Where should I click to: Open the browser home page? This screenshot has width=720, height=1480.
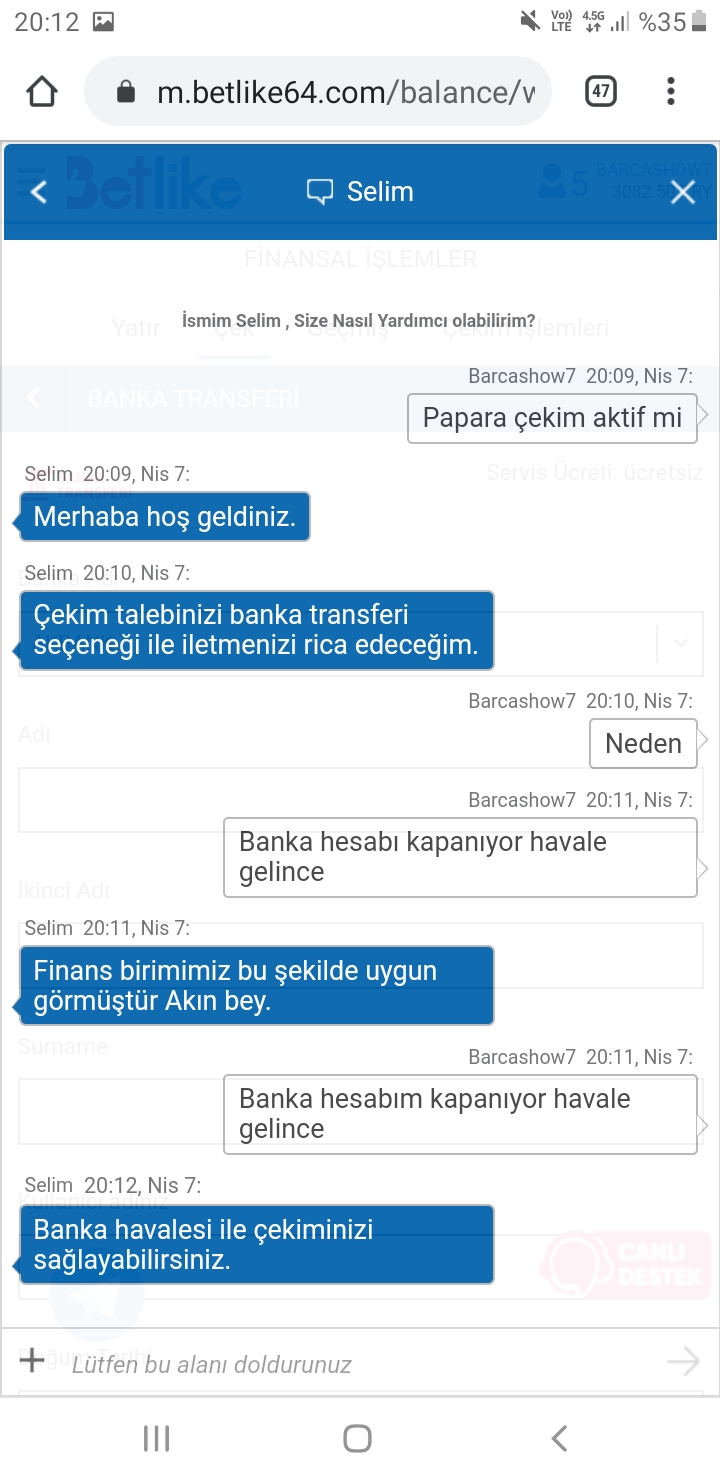point(42,92)
